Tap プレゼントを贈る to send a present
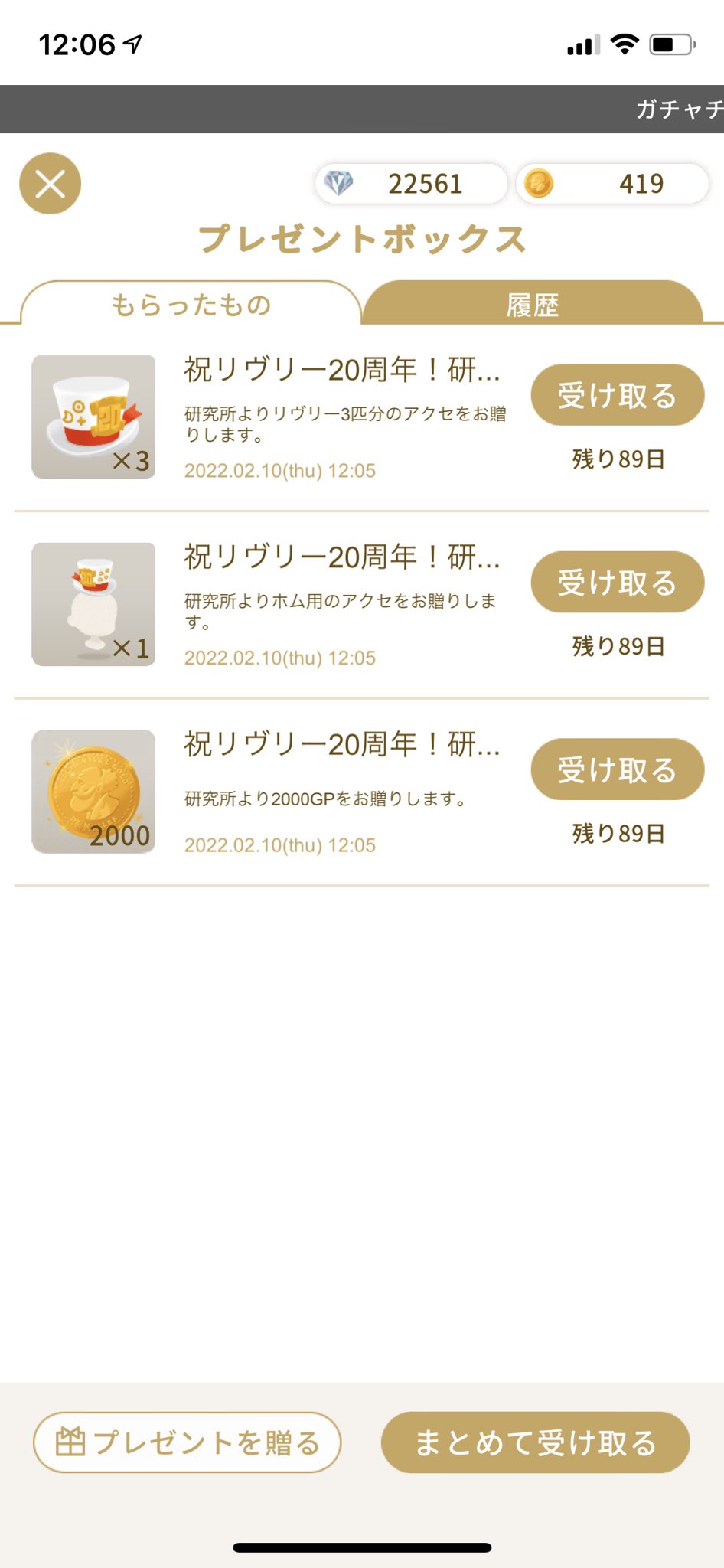724x1568 pixels. [187, 1442]
